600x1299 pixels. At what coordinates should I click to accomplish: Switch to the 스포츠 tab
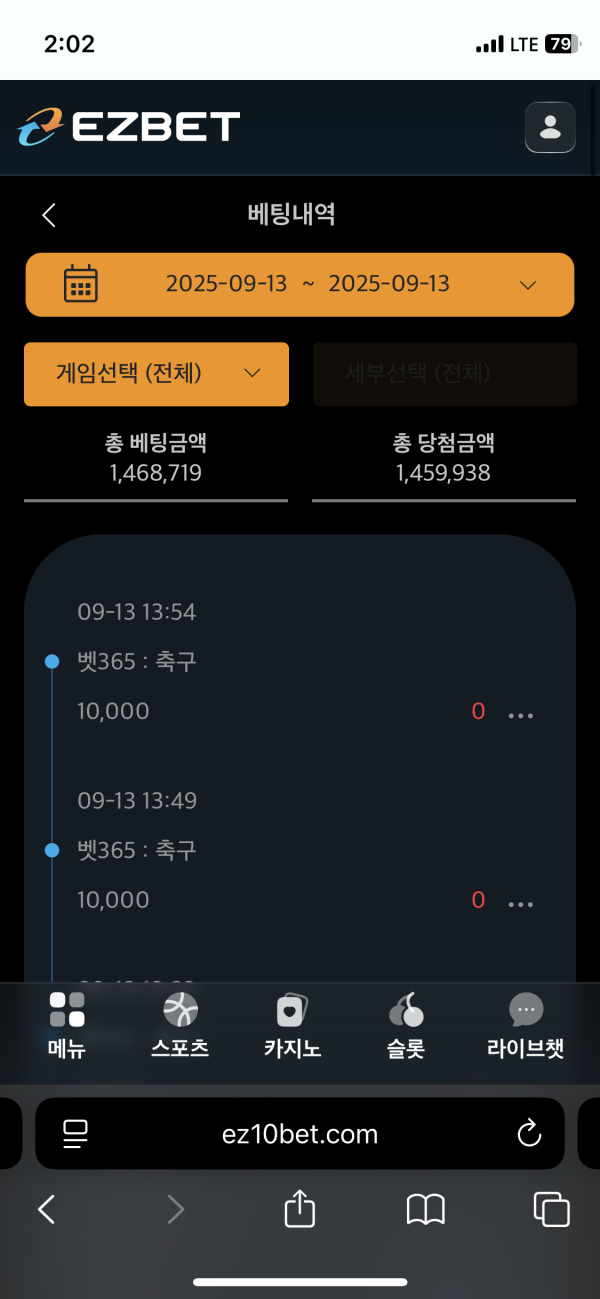(180, 1026)
